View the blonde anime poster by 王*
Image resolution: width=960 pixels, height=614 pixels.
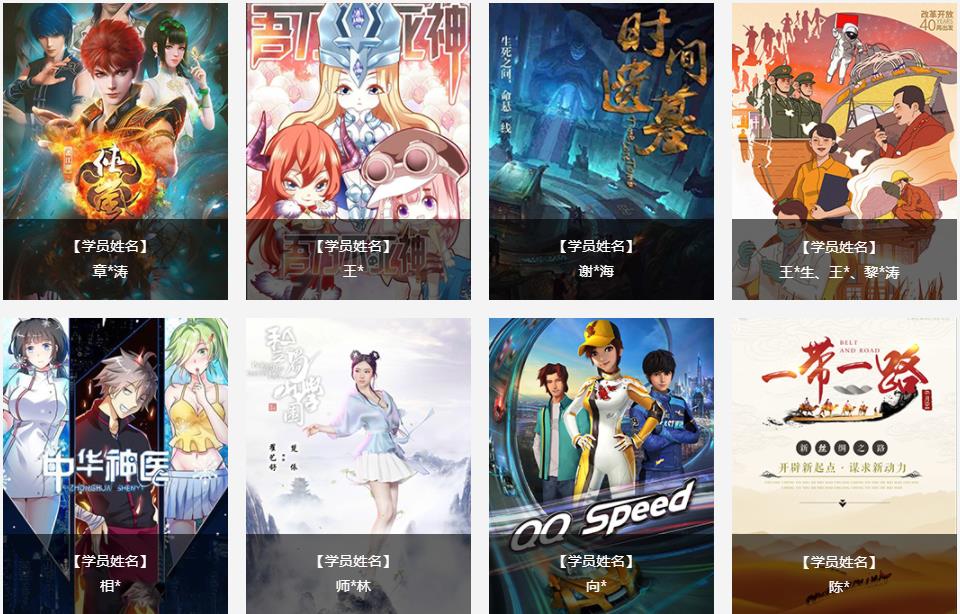tap(358, 150)
